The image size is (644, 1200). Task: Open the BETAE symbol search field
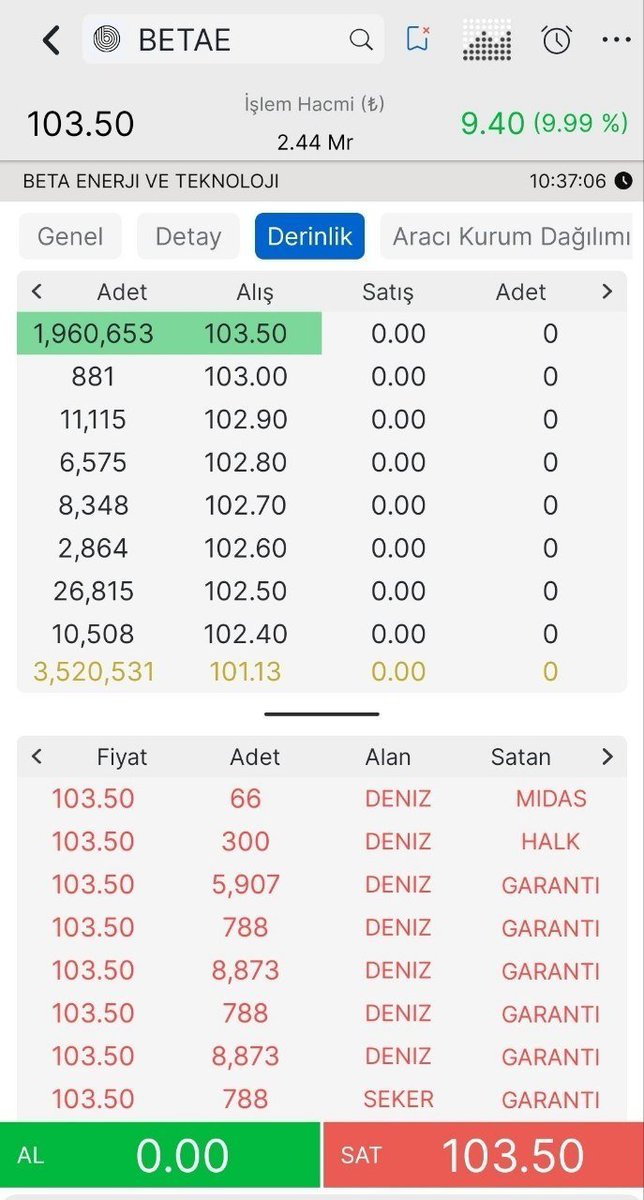click(233, 40)
